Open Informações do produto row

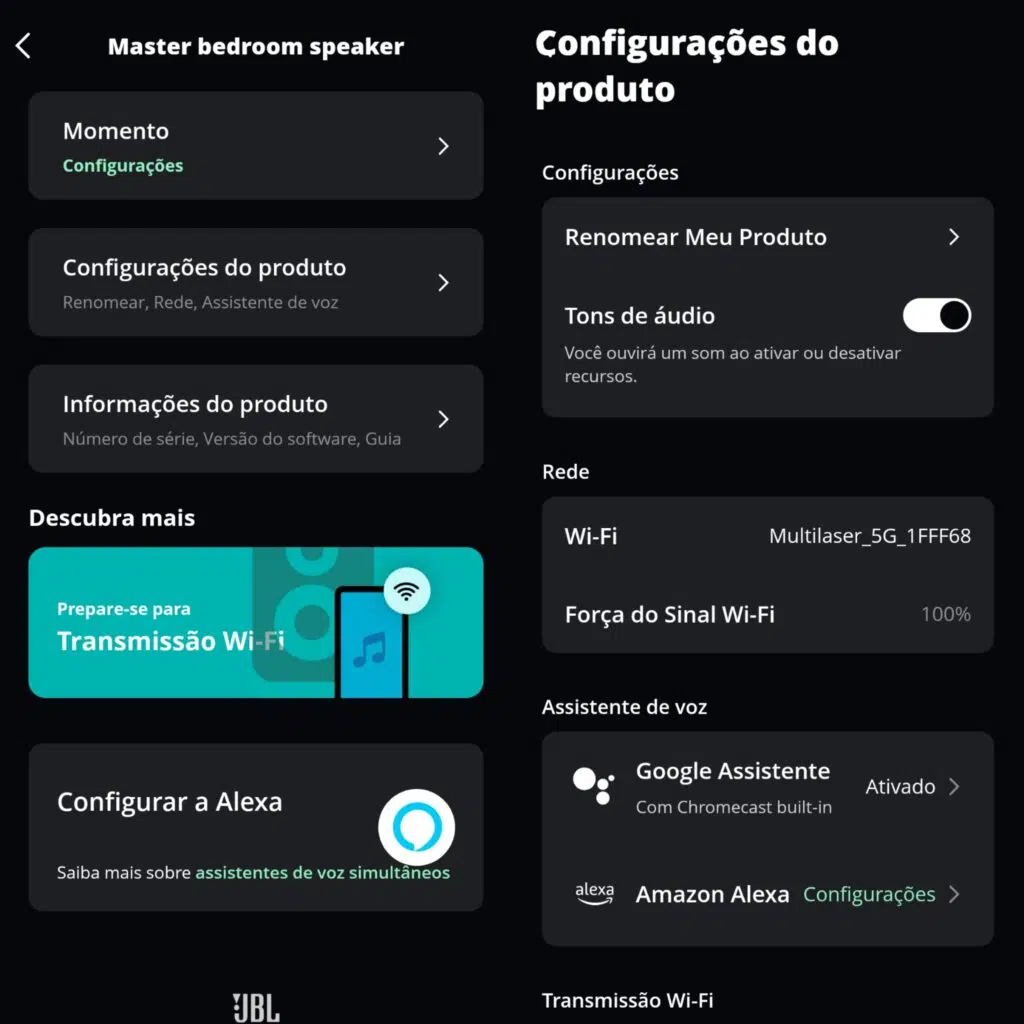(x=255, y=418)
